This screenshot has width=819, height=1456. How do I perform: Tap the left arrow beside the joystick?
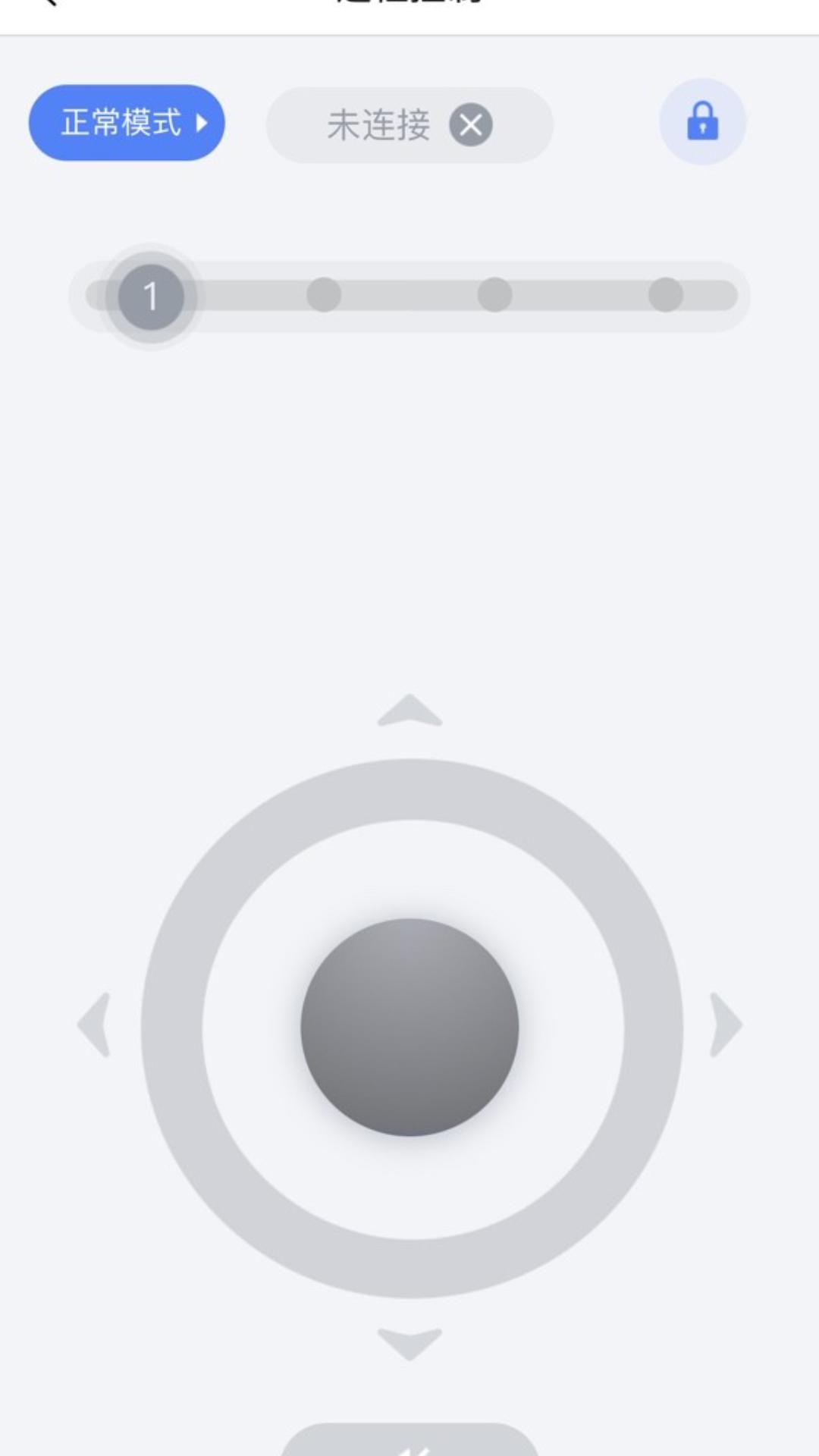(x=94, y=1025)
